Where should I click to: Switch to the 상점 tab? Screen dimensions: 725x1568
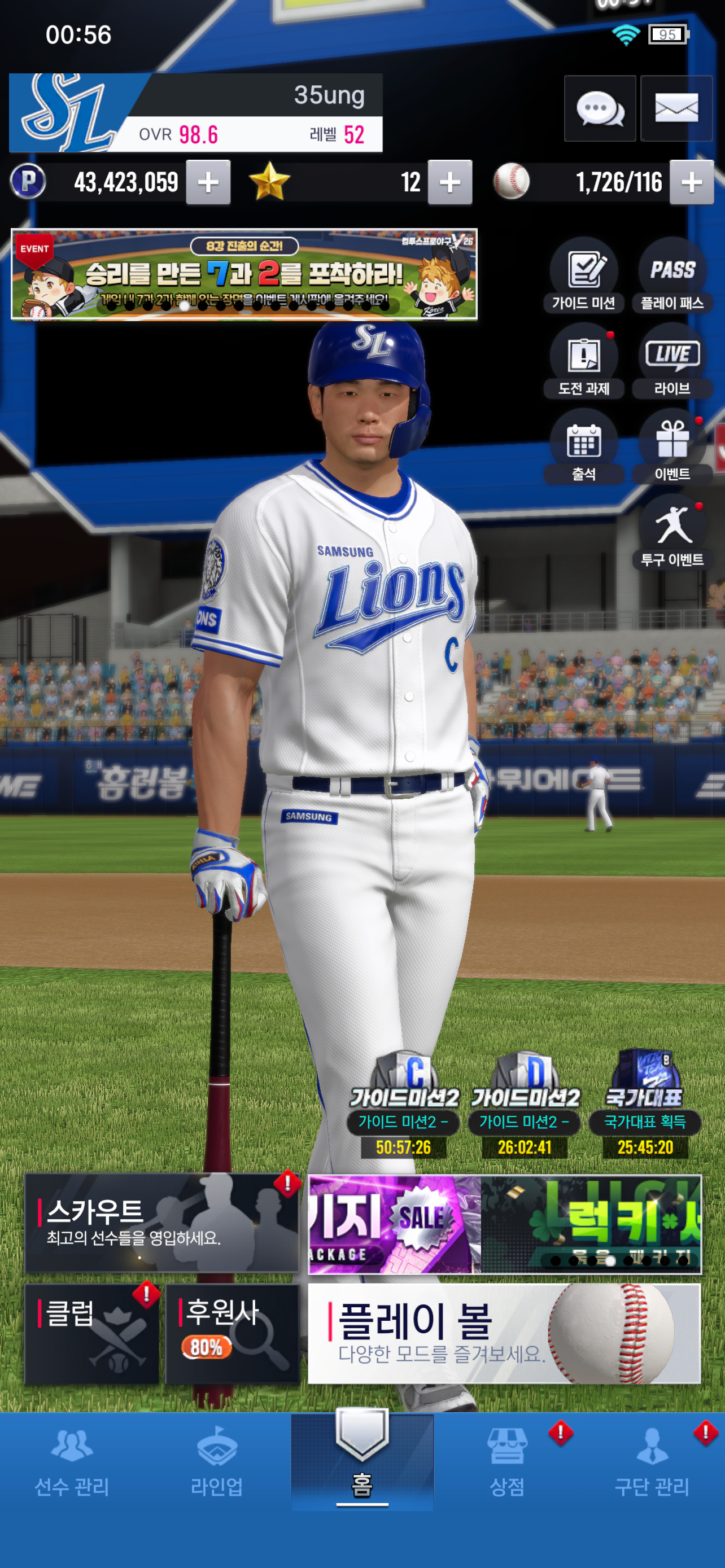[x=506, y=1465]
